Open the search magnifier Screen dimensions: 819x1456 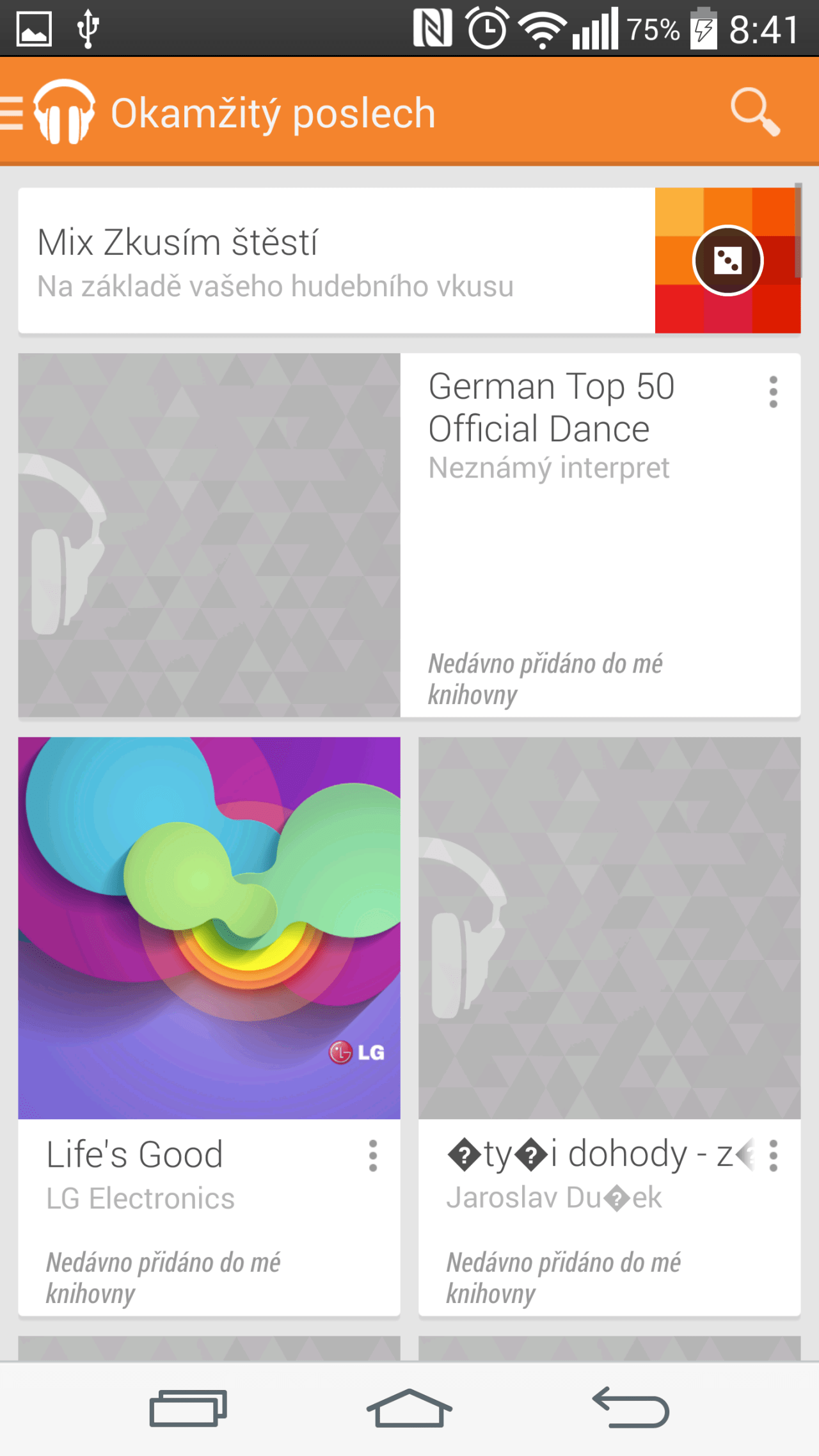pos(755,113)
